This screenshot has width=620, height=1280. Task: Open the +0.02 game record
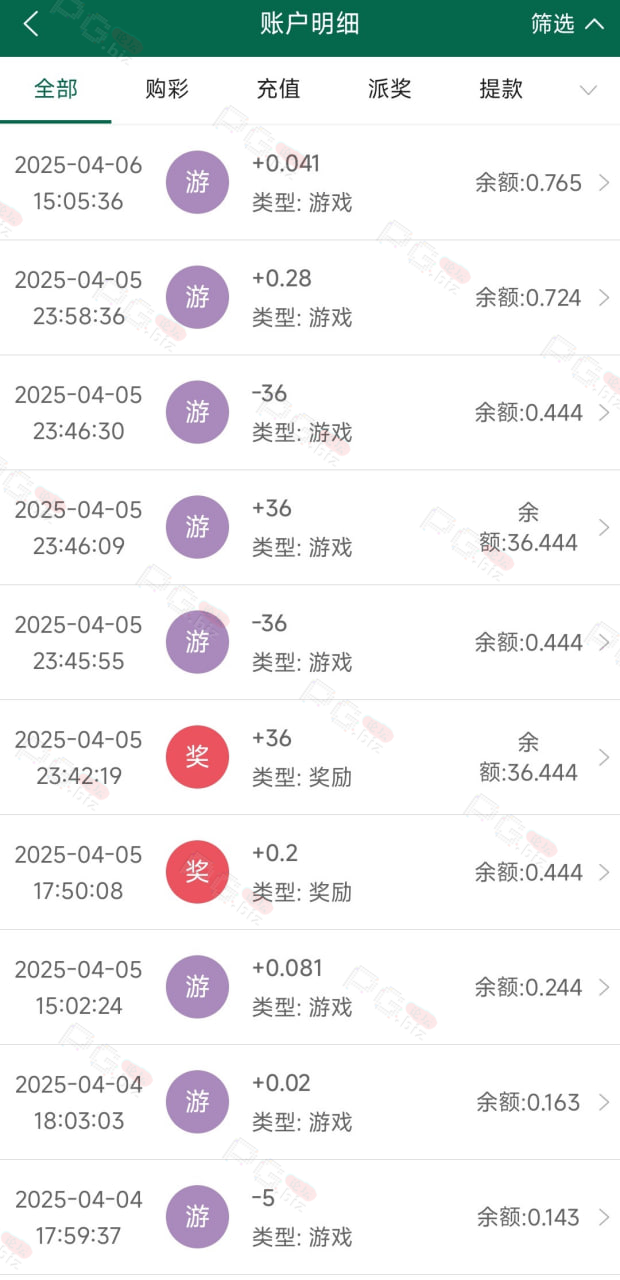coord(310,1103)
